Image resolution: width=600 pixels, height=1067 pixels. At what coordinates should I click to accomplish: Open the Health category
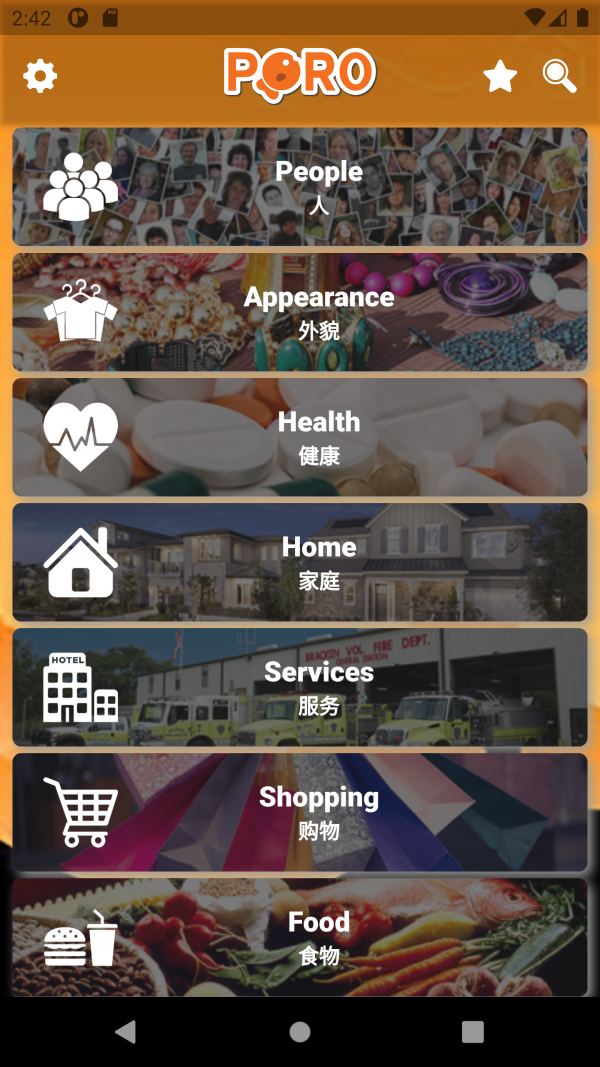tap(300, 437)
